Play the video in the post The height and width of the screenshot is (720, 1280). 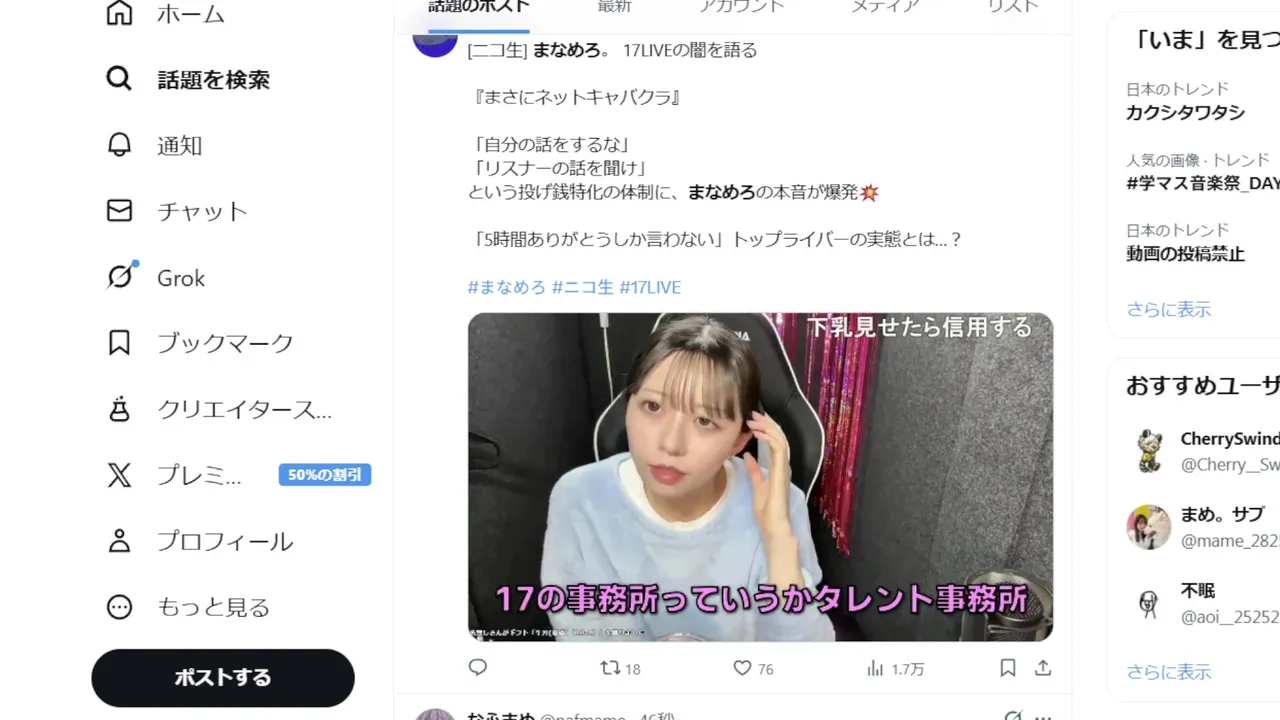(x=760, y=477)
